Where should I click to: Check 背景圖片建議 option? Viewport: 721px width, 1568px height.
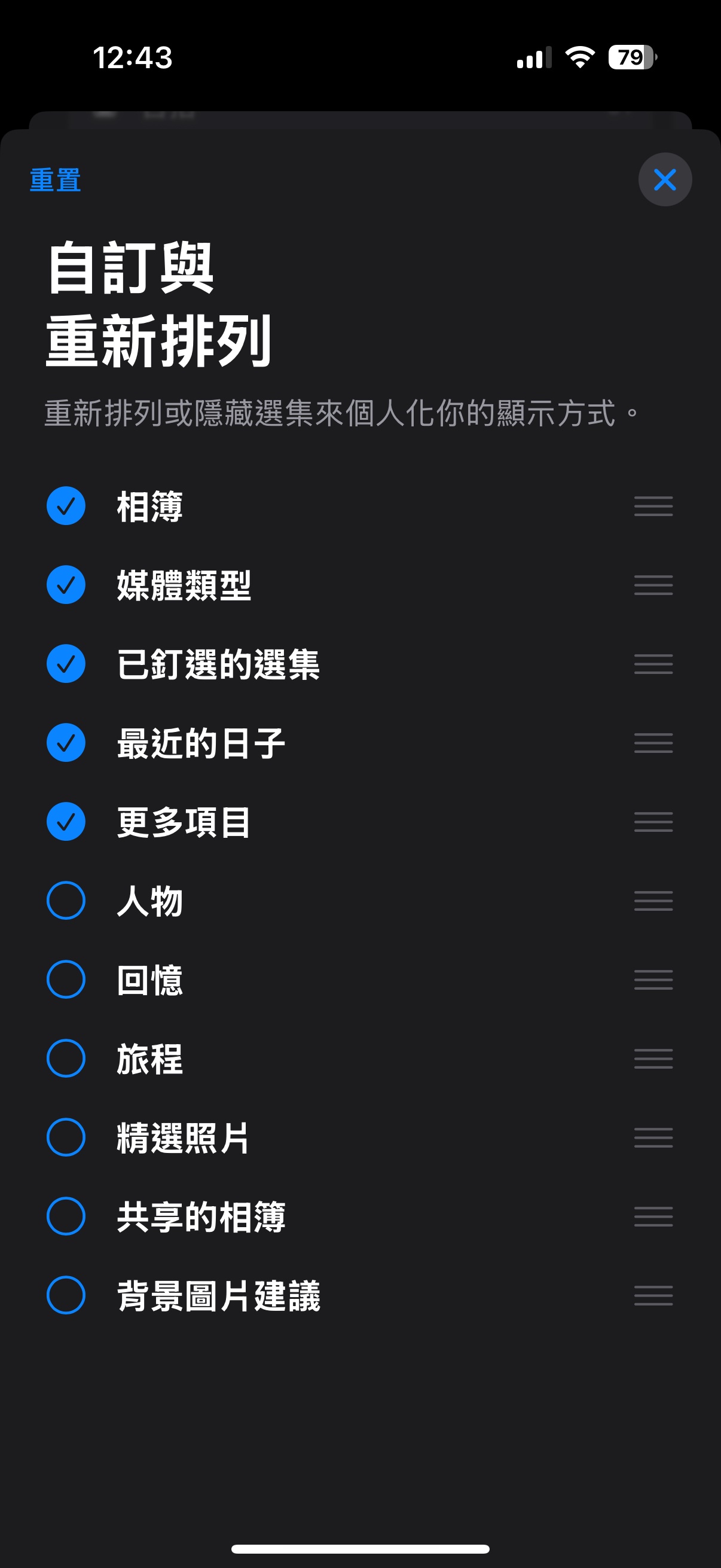pos(66,1295)
